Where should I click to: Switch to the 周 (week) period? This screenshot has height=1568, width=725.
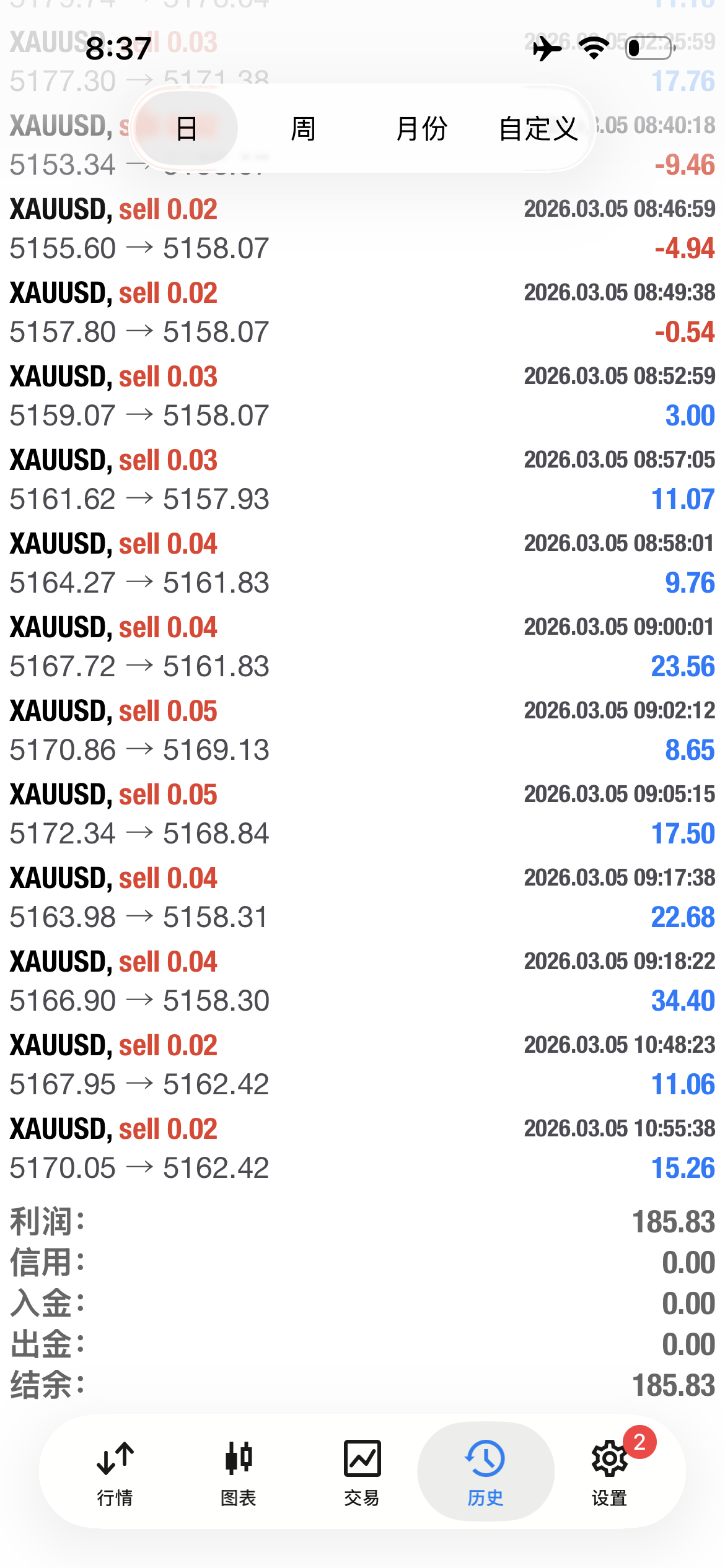[303, 129]
